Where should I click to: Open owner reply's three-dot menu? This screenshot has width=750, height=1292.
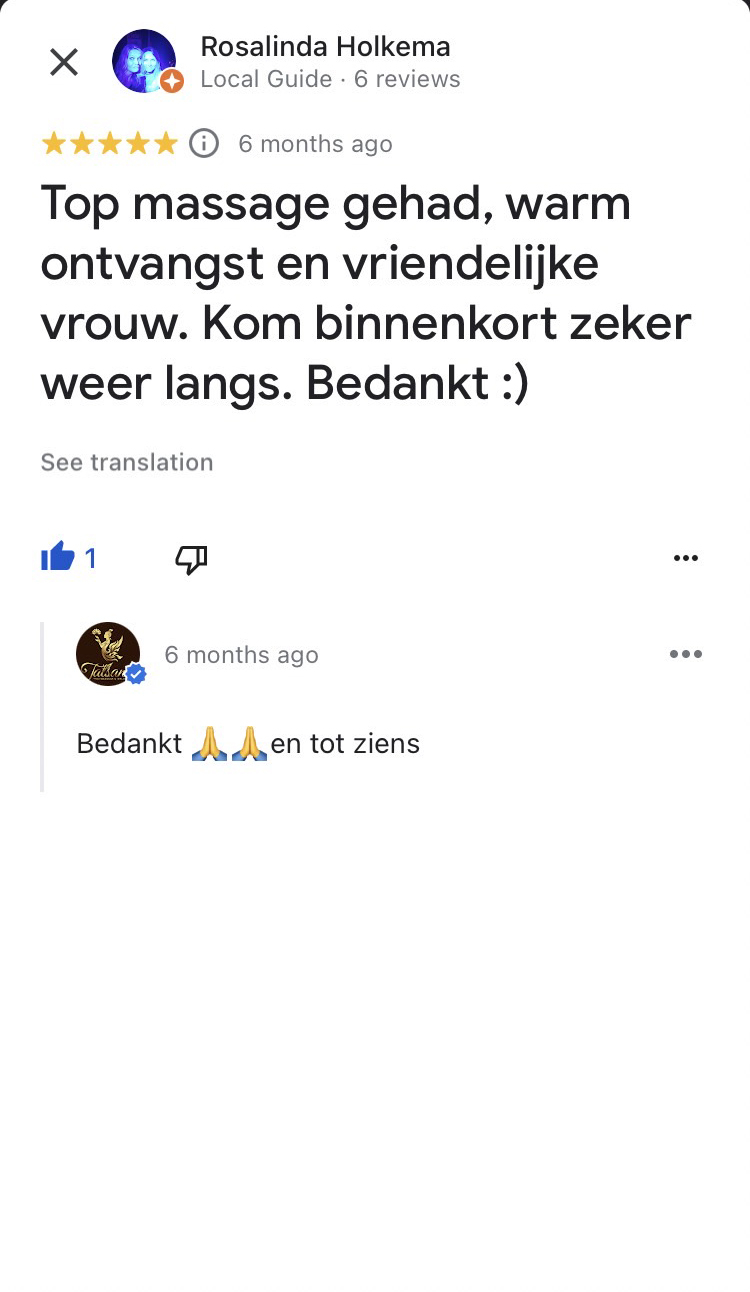(x=685, y=654)
